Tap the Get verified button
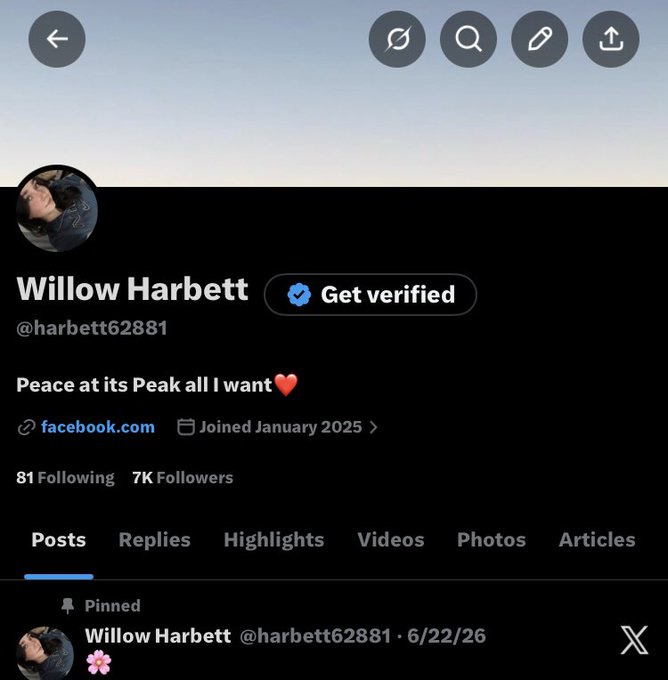Viewport: 668px width, 680px height. [370, 294]
